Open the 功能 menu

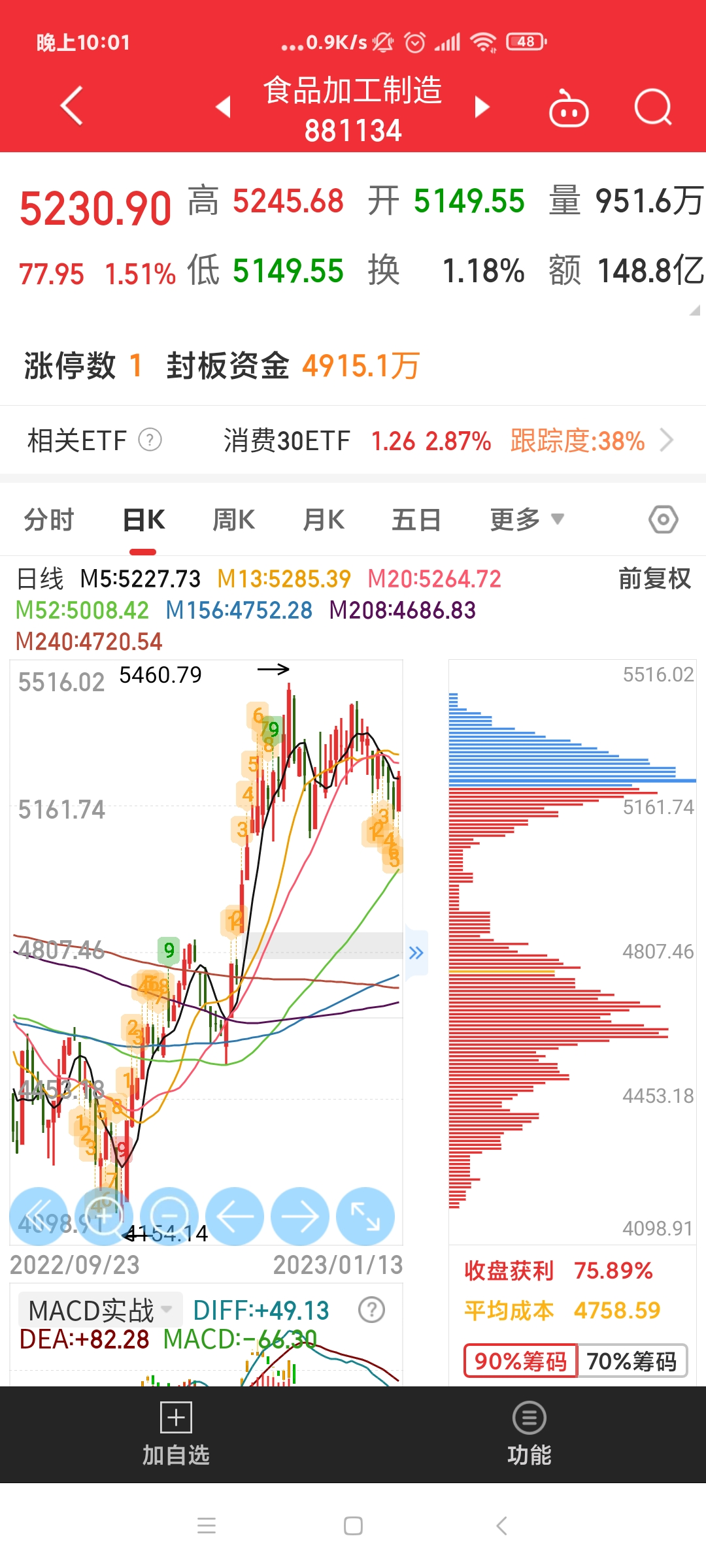[x=529, y=1434]
